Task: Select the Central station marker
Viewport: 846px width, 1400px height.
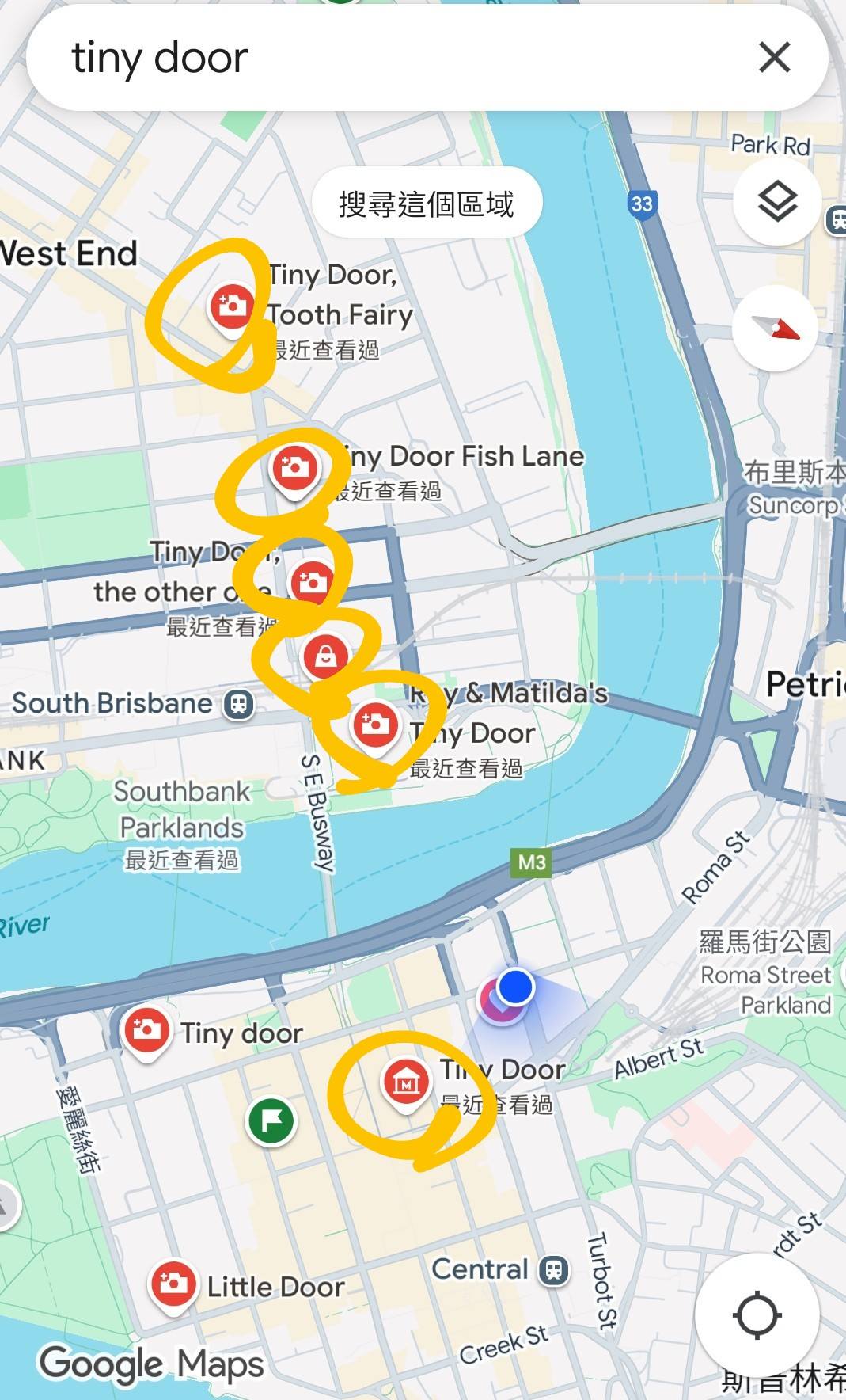Action: 554,1270
